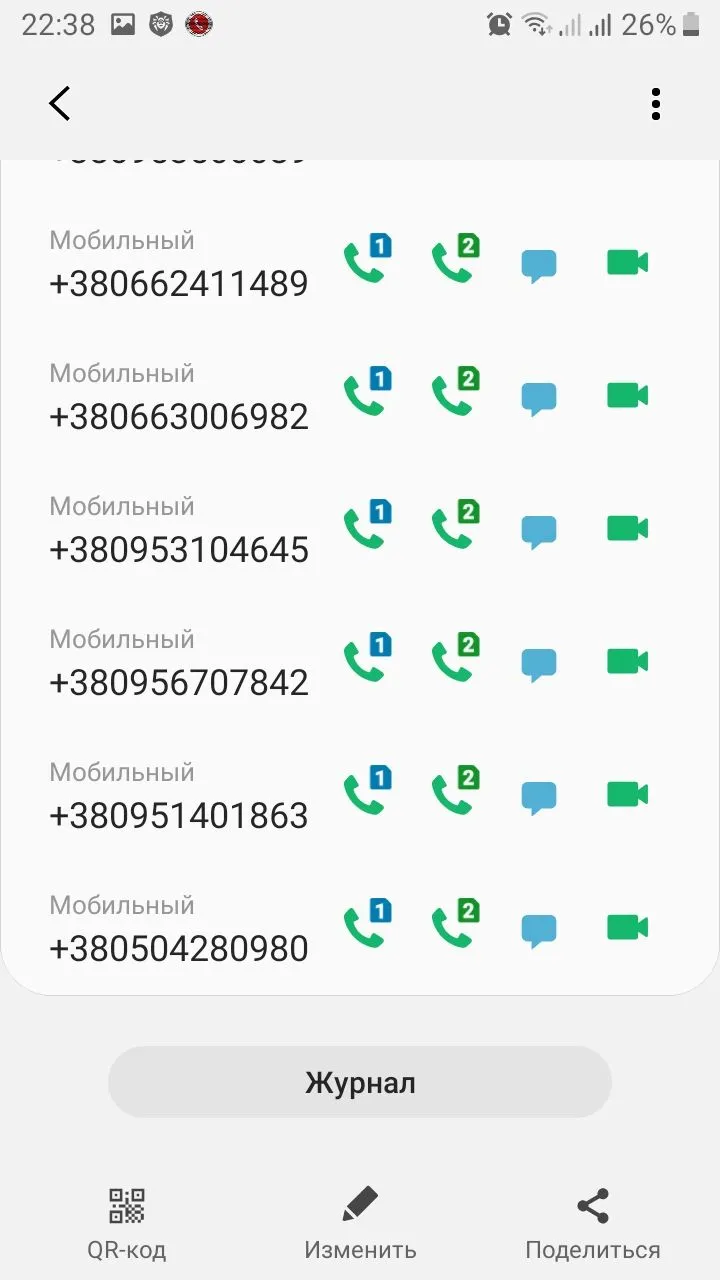Call +380956707842 using SIM 2

(x=455, y=661)
